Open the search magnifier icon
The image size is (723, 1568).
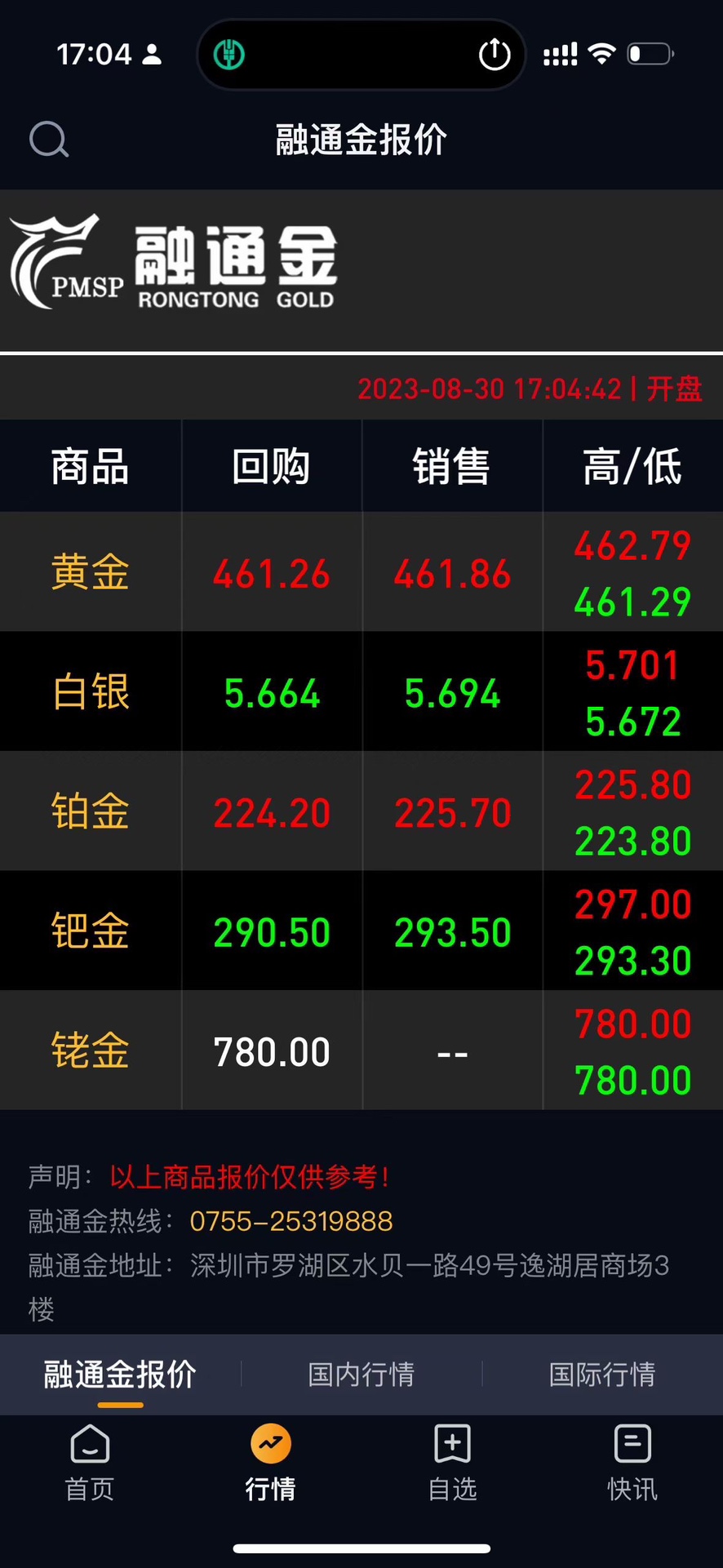point(49,140)
